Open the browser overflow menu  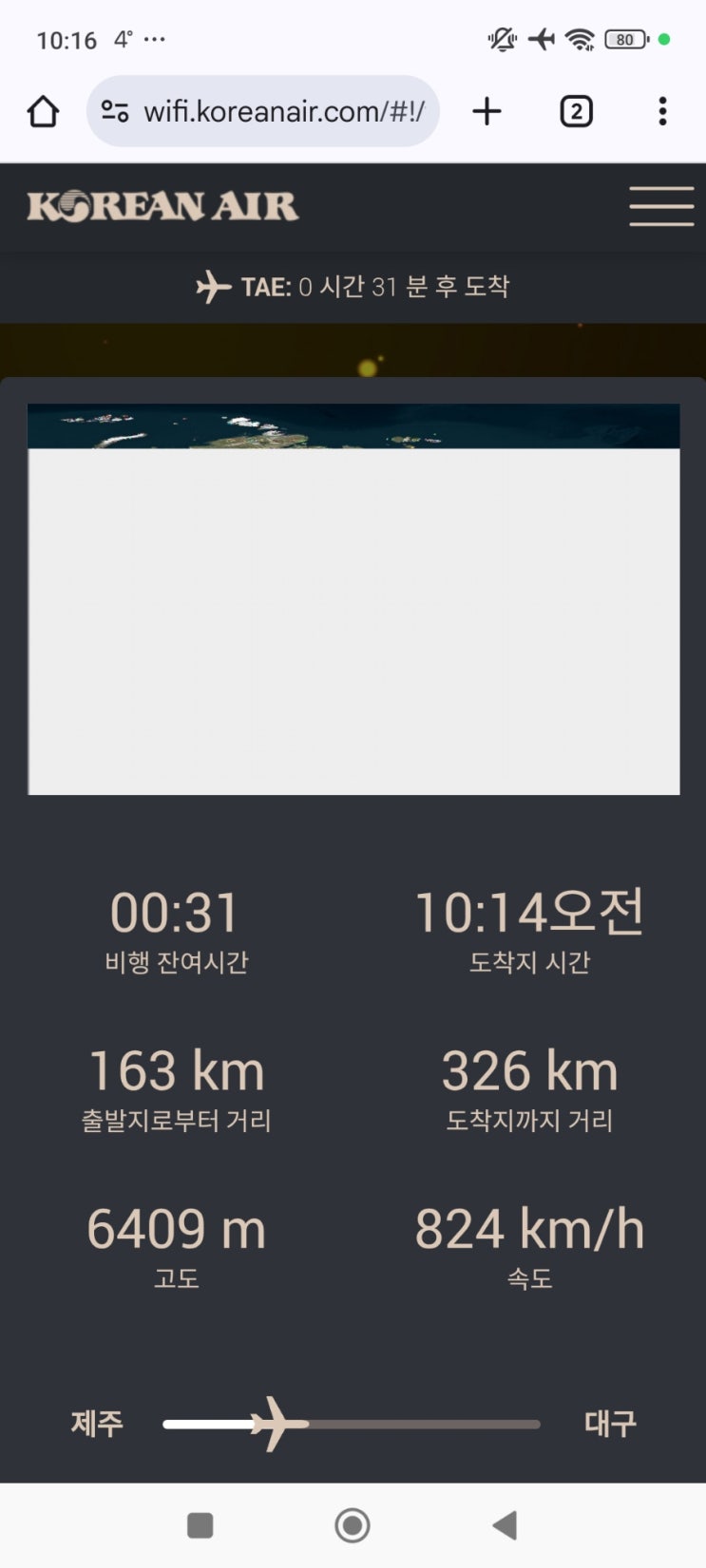(x=662, y=112)
